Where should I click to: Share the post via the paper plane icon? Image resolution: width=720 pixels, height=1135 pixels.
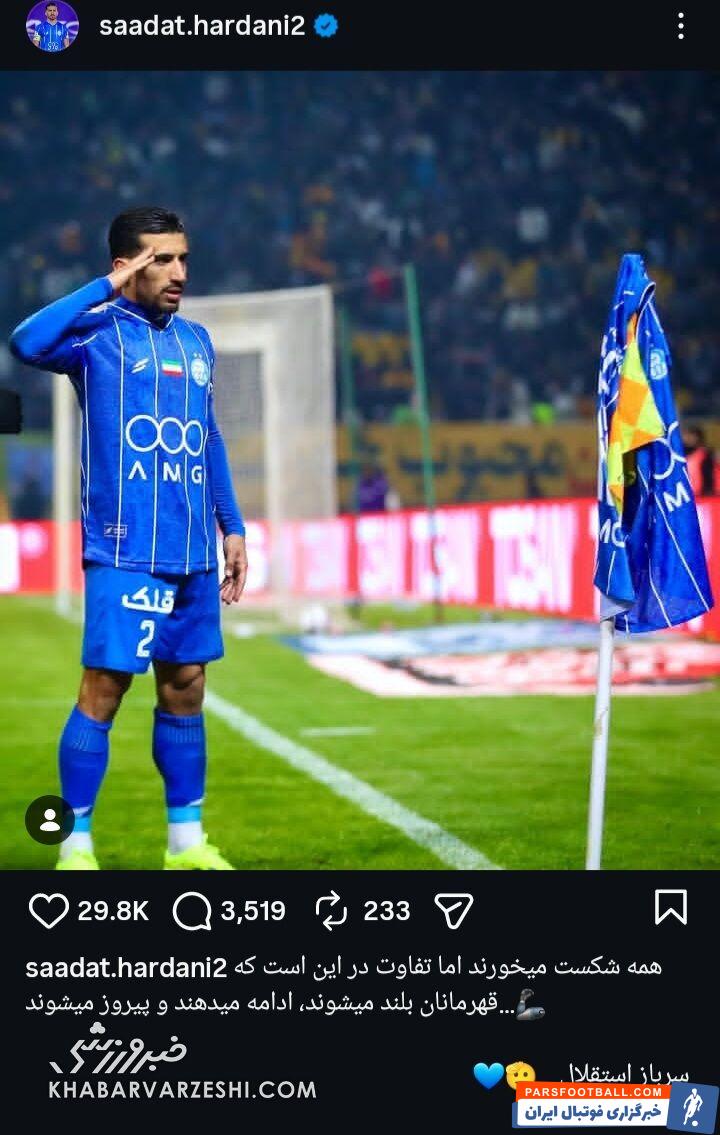coord(453,911)
